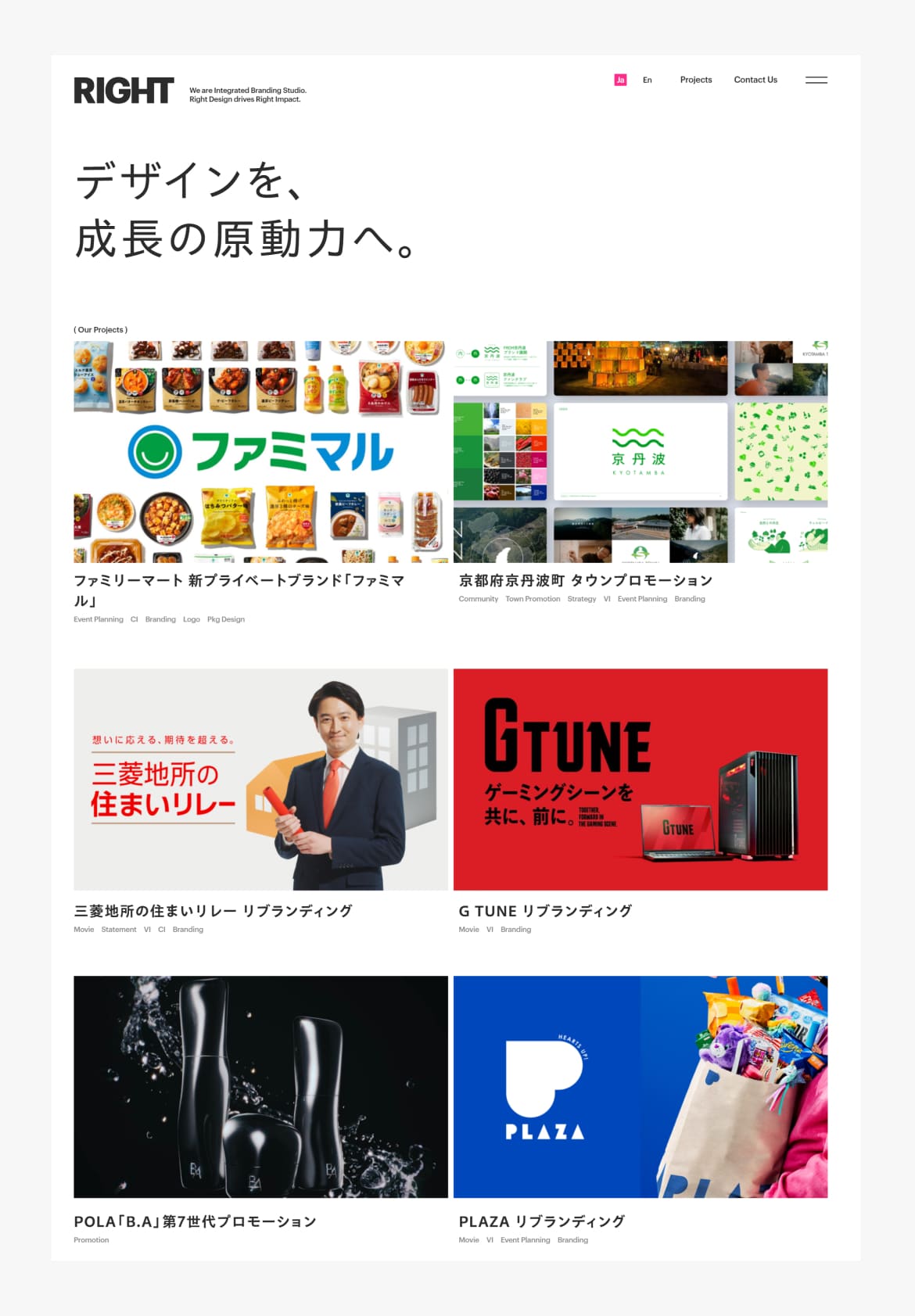This screenshot has height=1316, width=915.
Task: Select the pink Ja language badge
Action: [x=621, y=80]
